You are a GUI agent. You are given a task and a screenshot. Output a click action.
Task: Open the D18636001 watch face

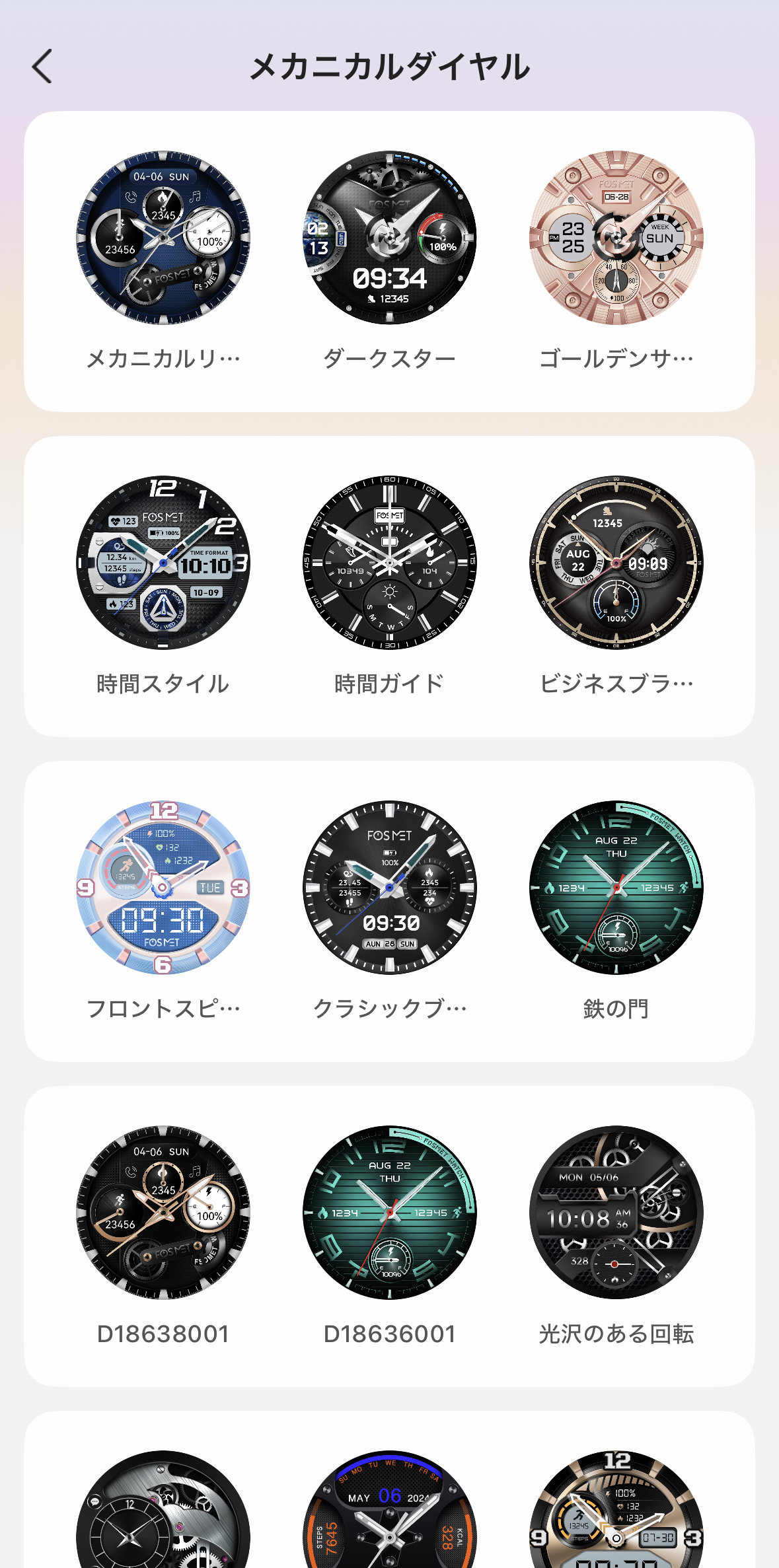390,1213
